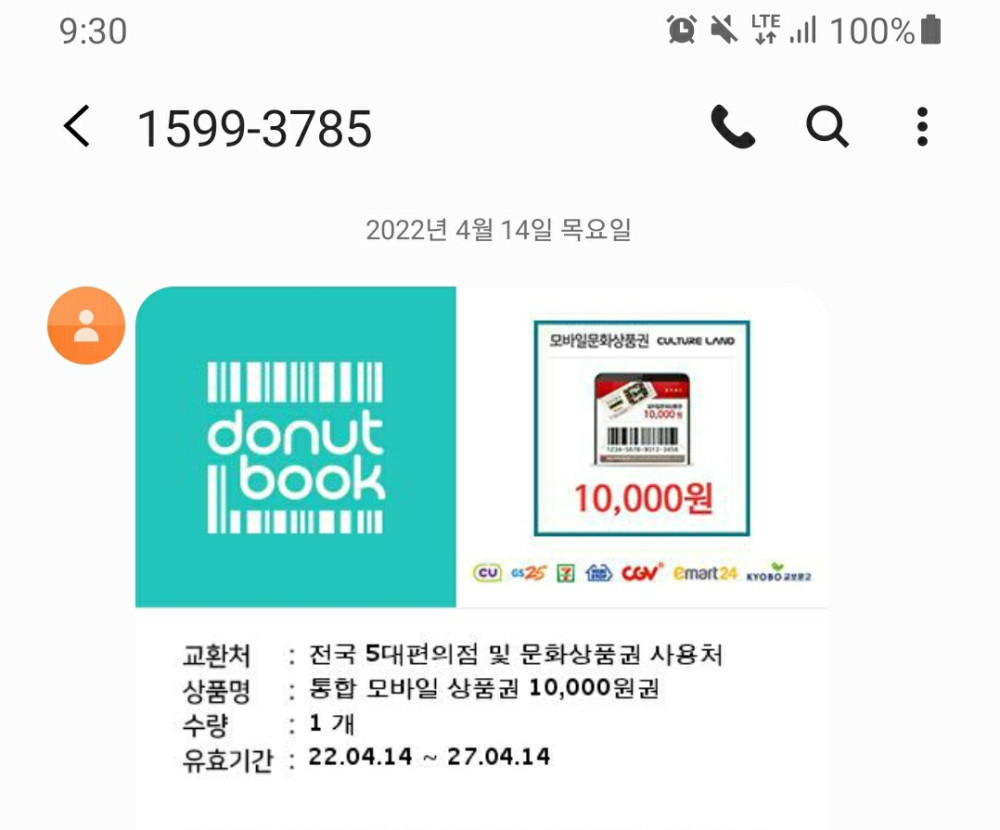Call the number 1599-3785

(732, 127)
